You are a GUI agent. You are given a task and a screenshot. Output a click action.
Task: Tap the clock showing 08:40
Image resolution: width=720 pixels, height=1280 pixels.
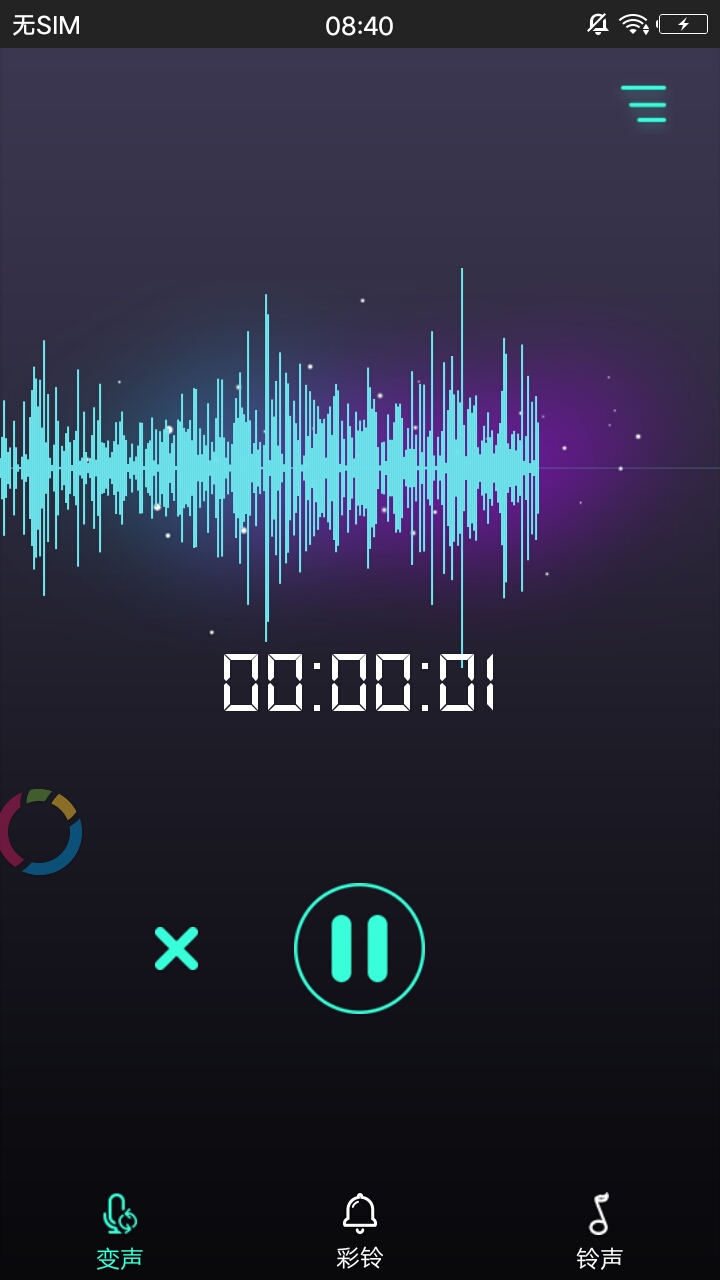click(x=360, y=24)
